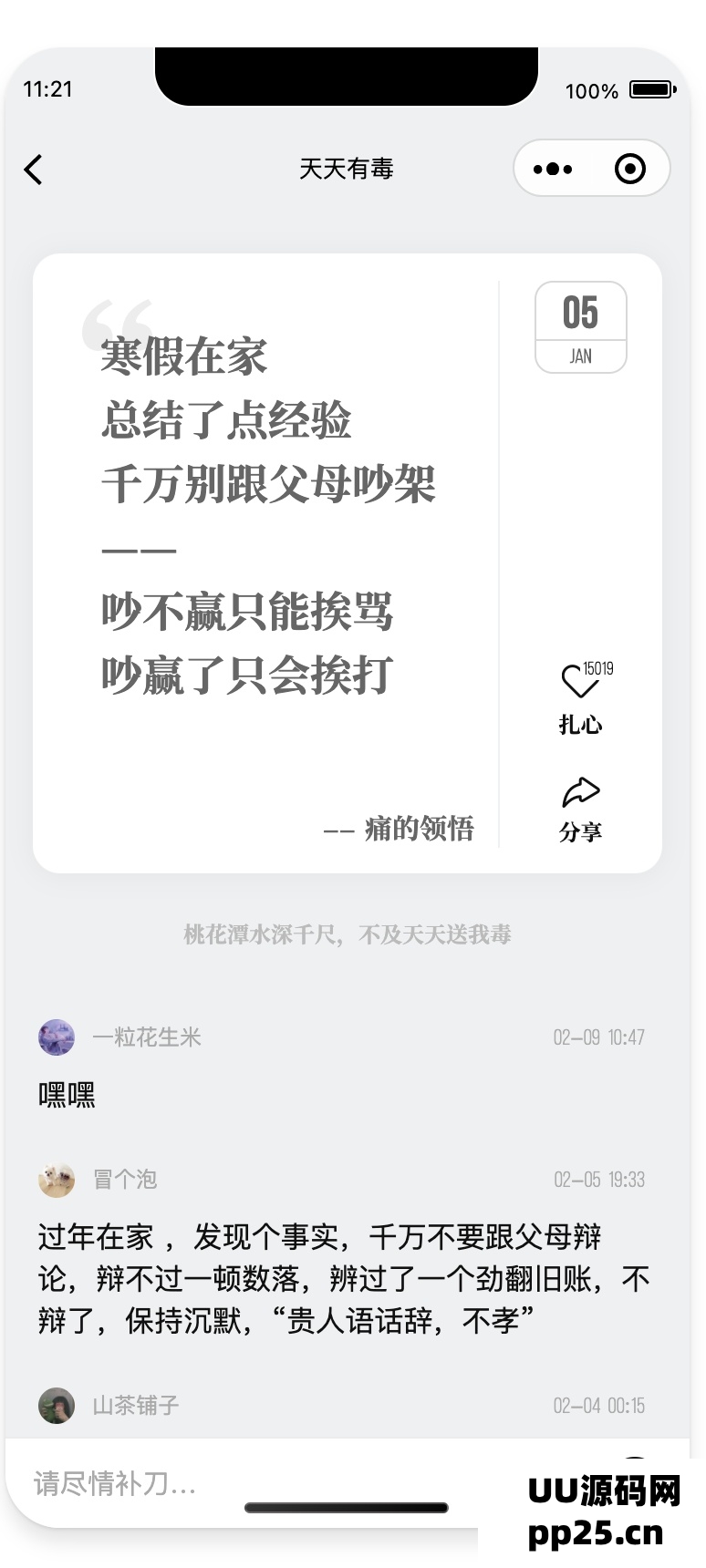Tap the timestamp 02-09 10:47
Image resolution: width=706 pixels, height=1568 pixels.
599,1037
